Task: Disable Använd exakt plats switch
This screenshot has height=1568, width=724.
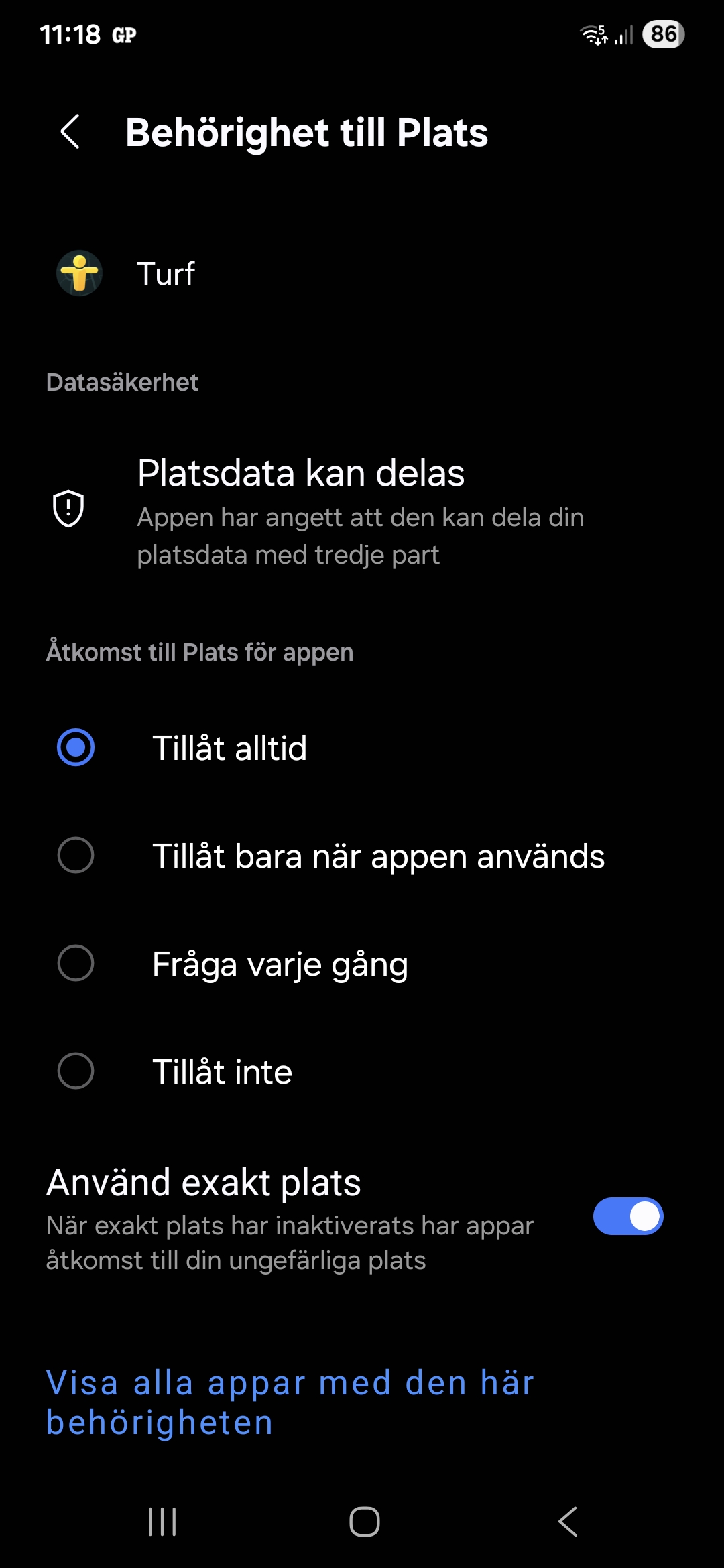Action: [x=627, y=1216]
